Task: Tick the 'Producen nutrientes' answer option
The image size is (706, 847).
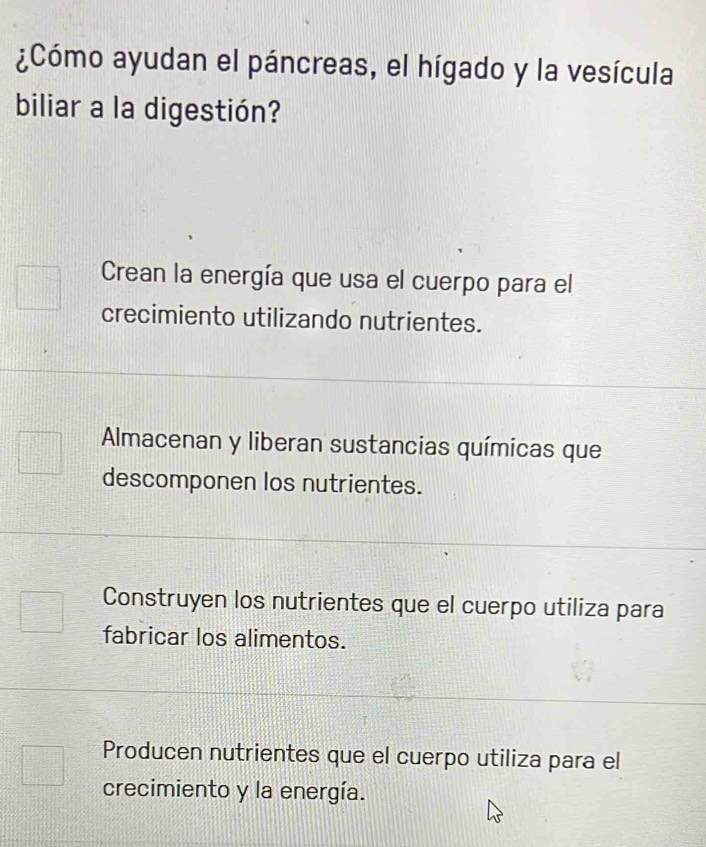Action: [49, 767]
